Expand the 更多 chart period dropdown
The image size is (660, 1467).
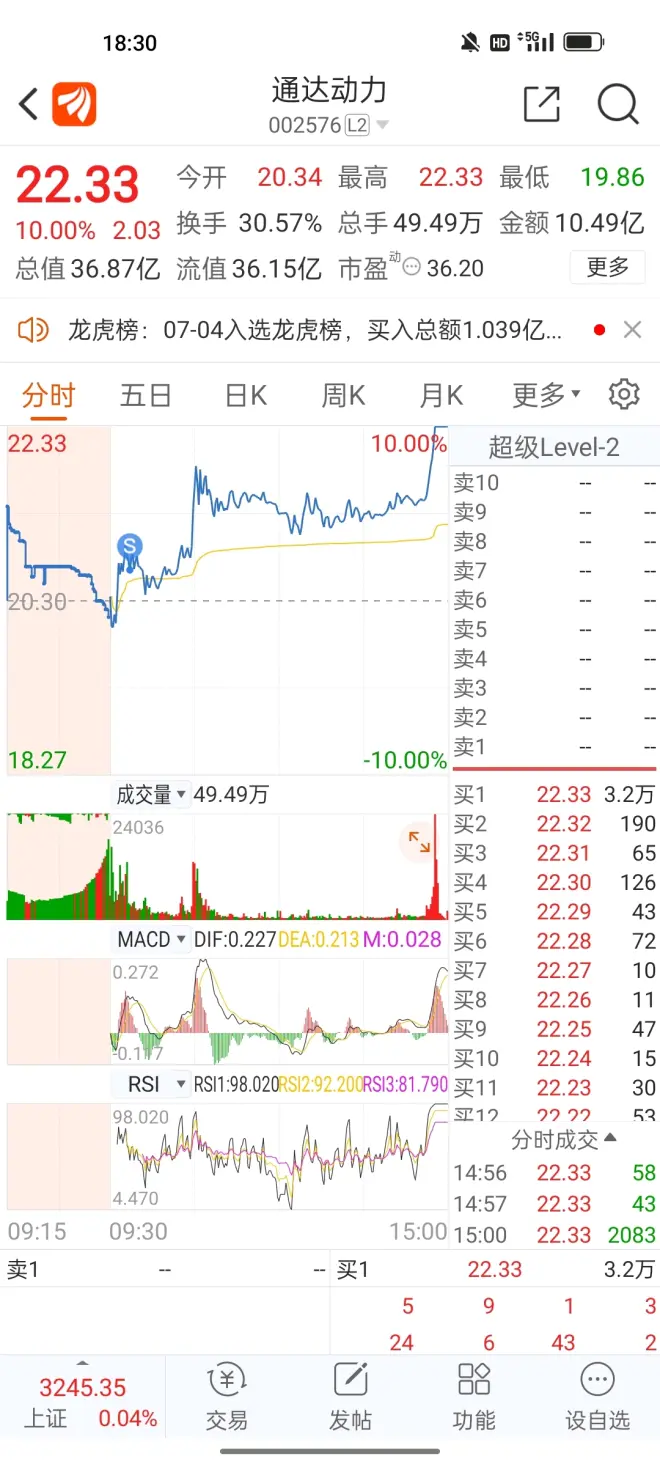546,395
